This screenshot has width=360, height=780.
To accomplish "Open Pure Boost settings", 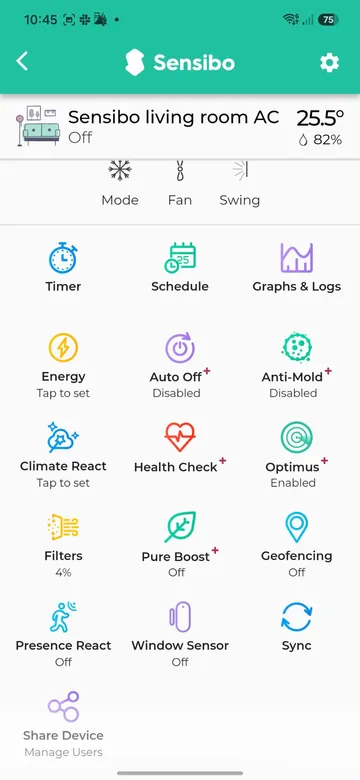I will 180,545.
